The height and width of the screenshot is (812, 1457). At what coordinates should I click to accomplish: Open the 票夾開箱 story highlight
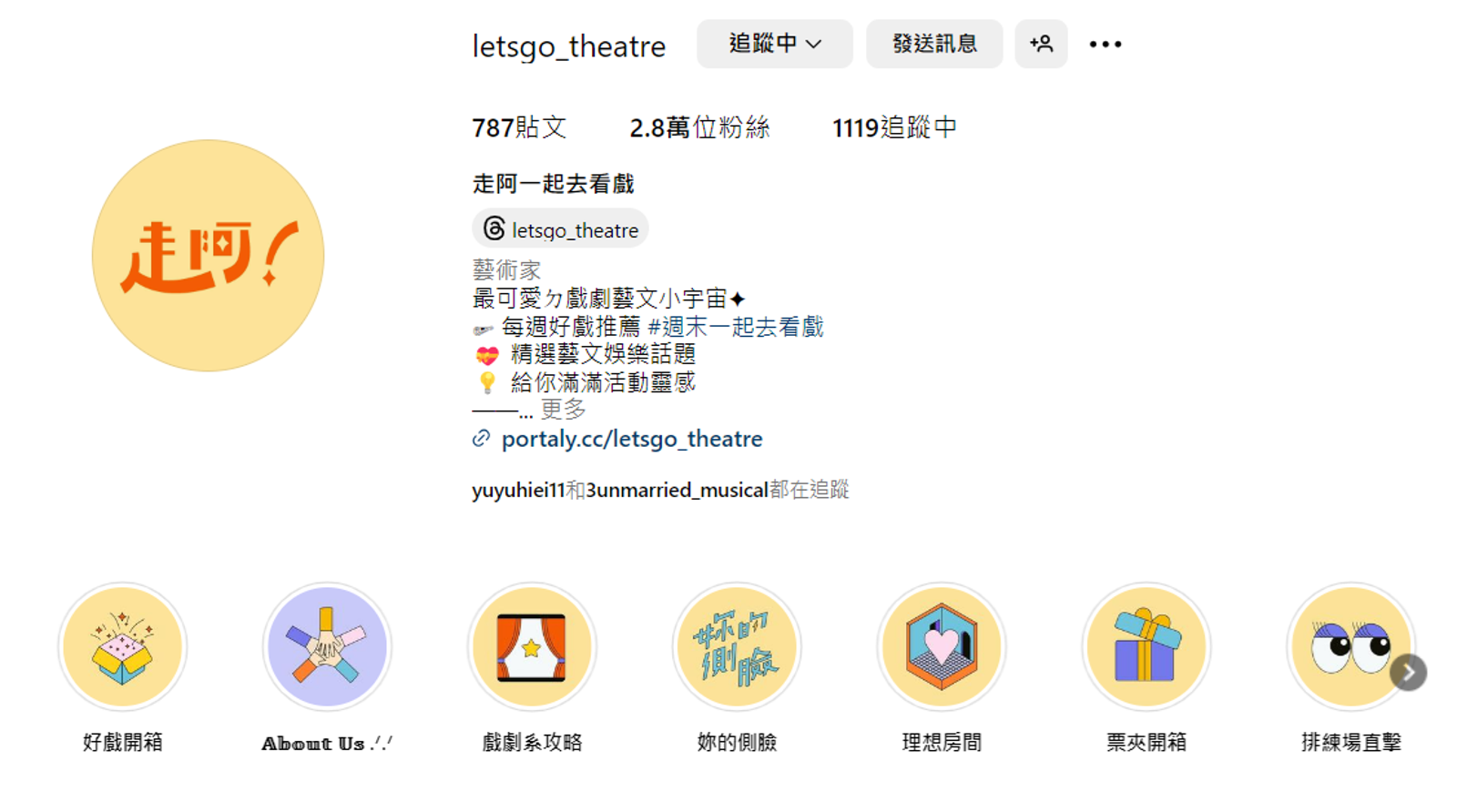tap(1146, 647)
